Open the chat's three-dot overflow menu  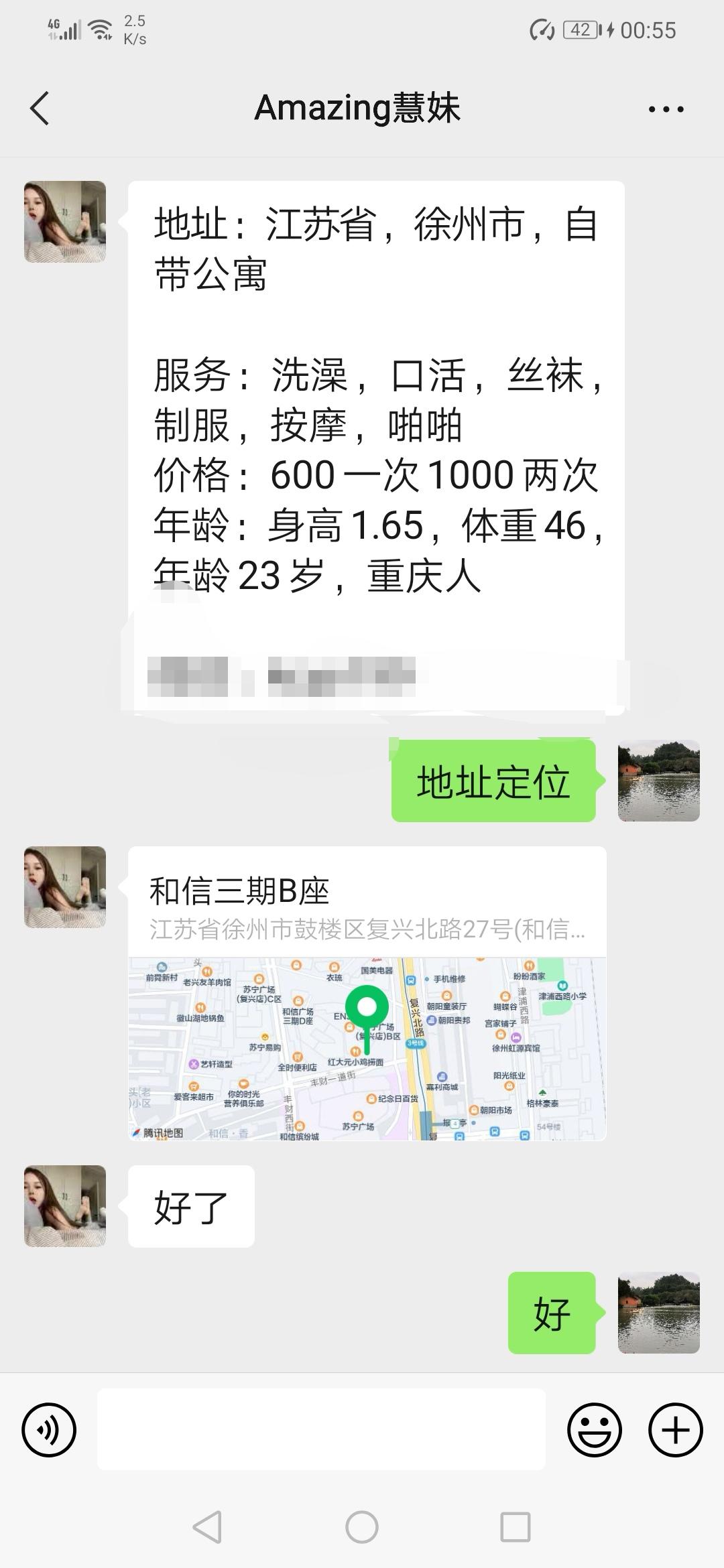[666, 109]
